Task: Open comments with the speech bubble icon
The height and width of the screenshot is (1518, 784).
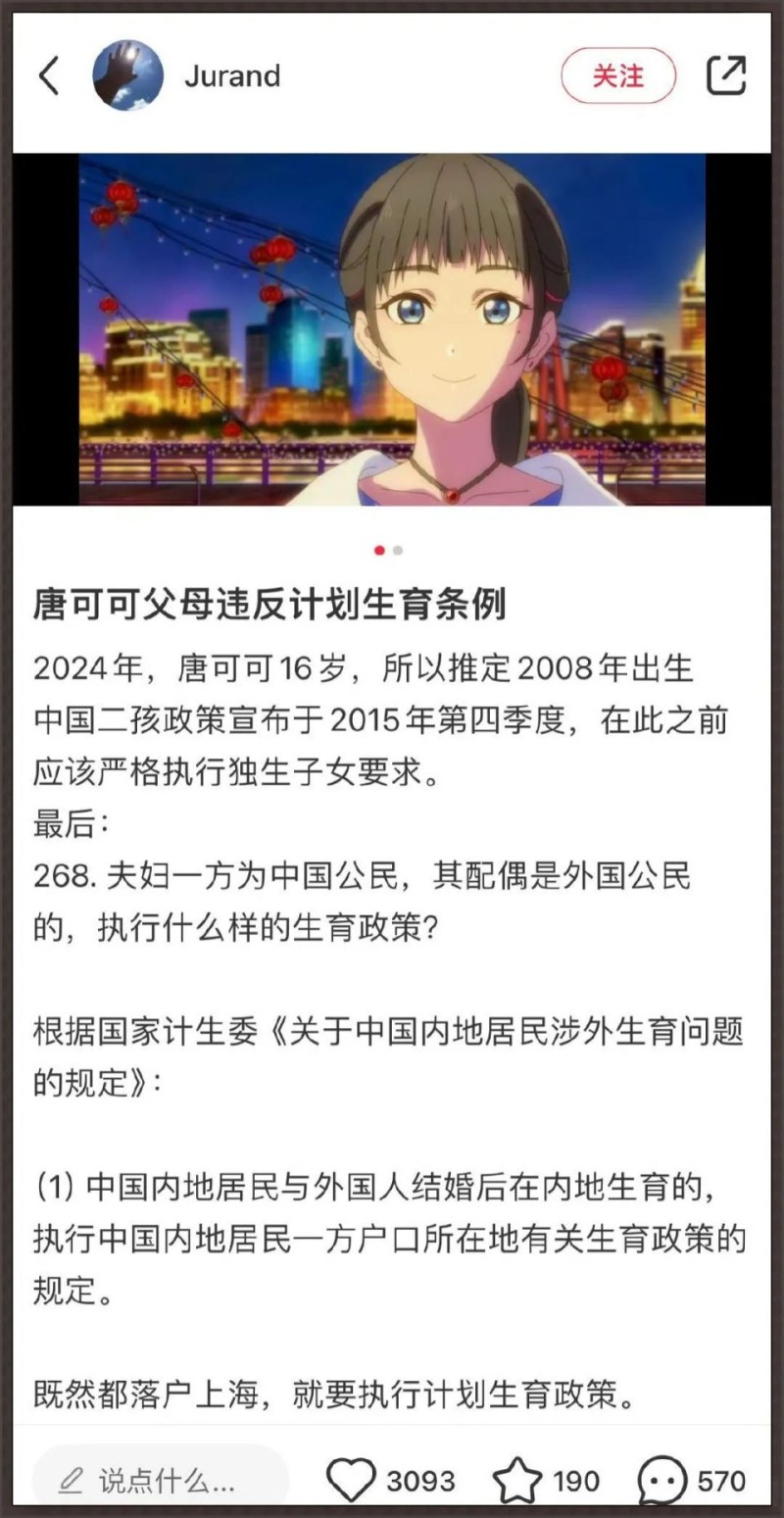Action: (x=662, y=1481)
